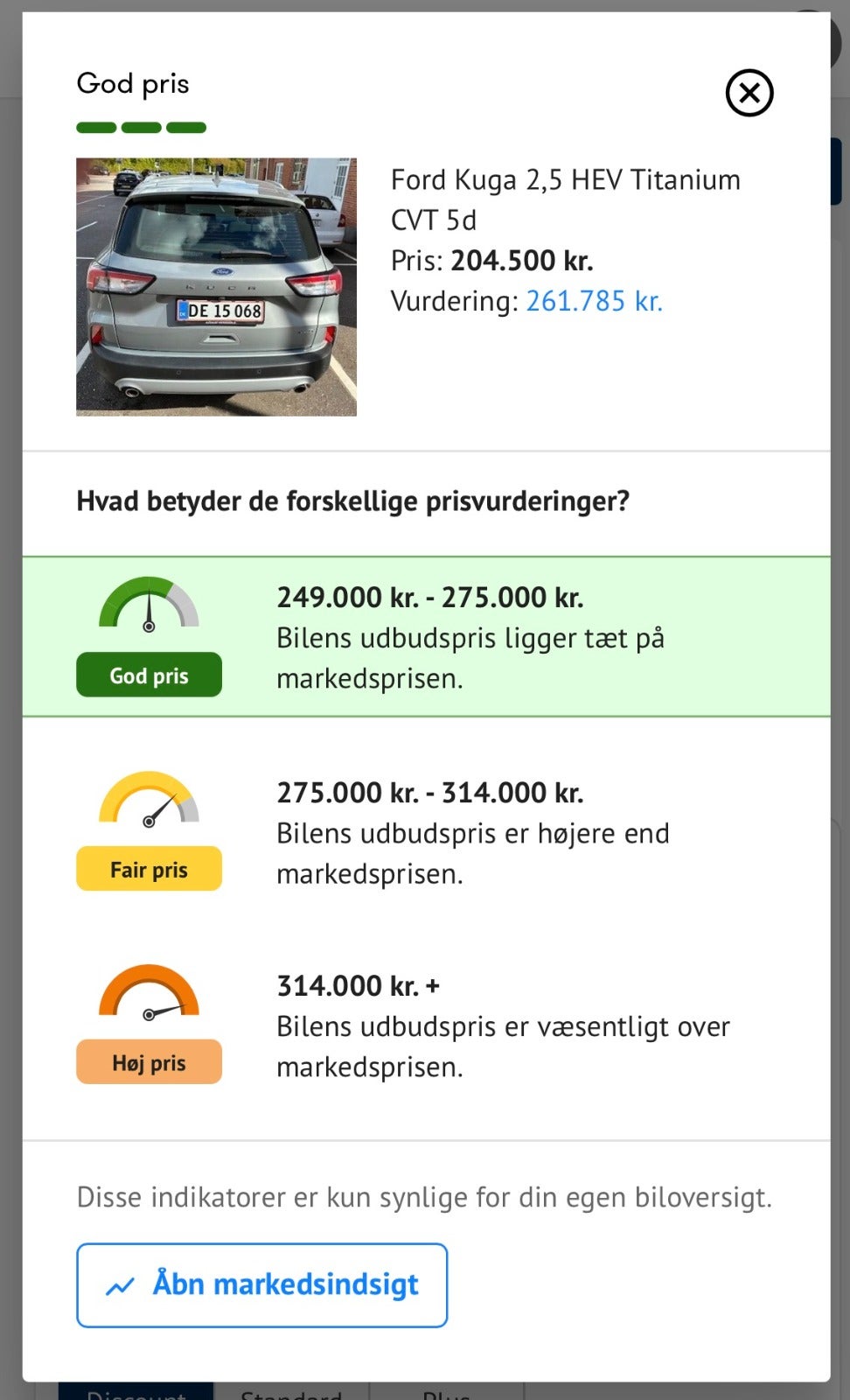Tap the 261.785 kr. valuation link
Image resolution: width=850 pixels, height=1400 pixels.
(x=594, y=301)
